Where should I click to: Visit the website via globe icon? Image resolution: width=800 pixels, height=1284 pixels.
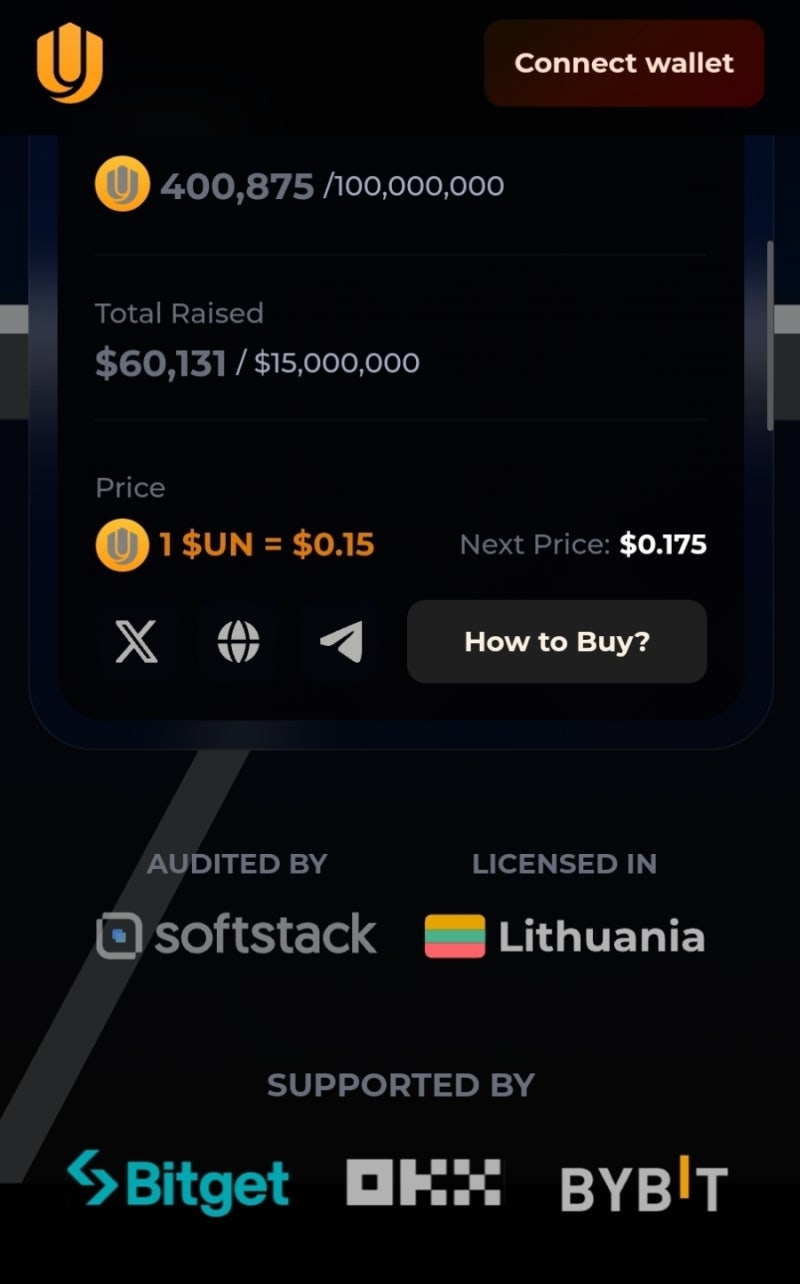tap(238, 642)
